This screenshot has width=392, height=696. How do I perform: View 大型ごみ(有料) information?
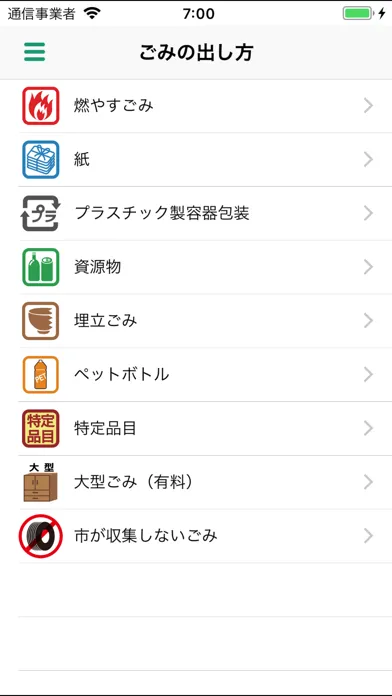(196, 482)
